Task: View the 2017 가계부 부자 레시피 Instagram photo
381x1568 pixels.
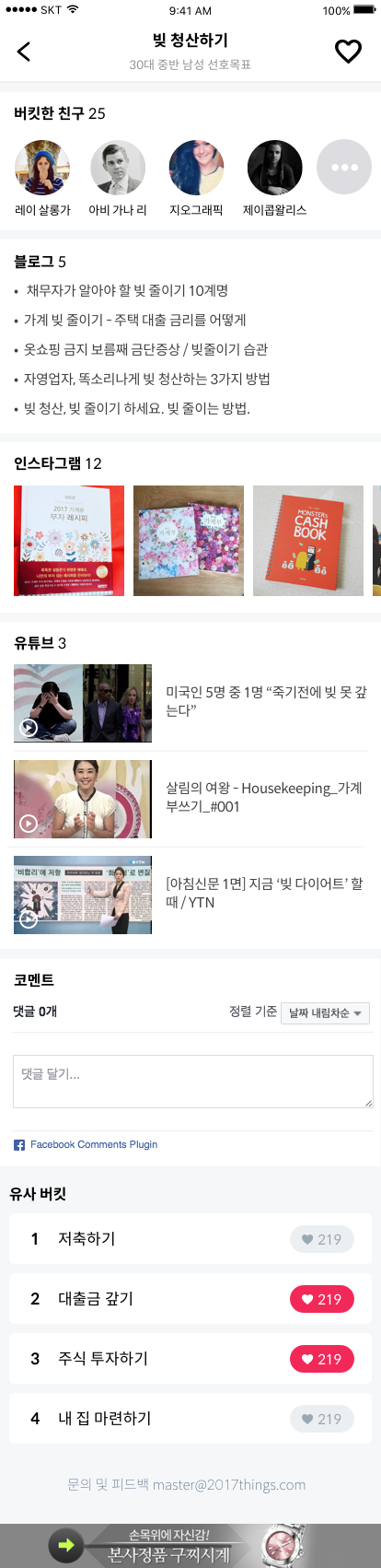Action: (x=69, y=541)
